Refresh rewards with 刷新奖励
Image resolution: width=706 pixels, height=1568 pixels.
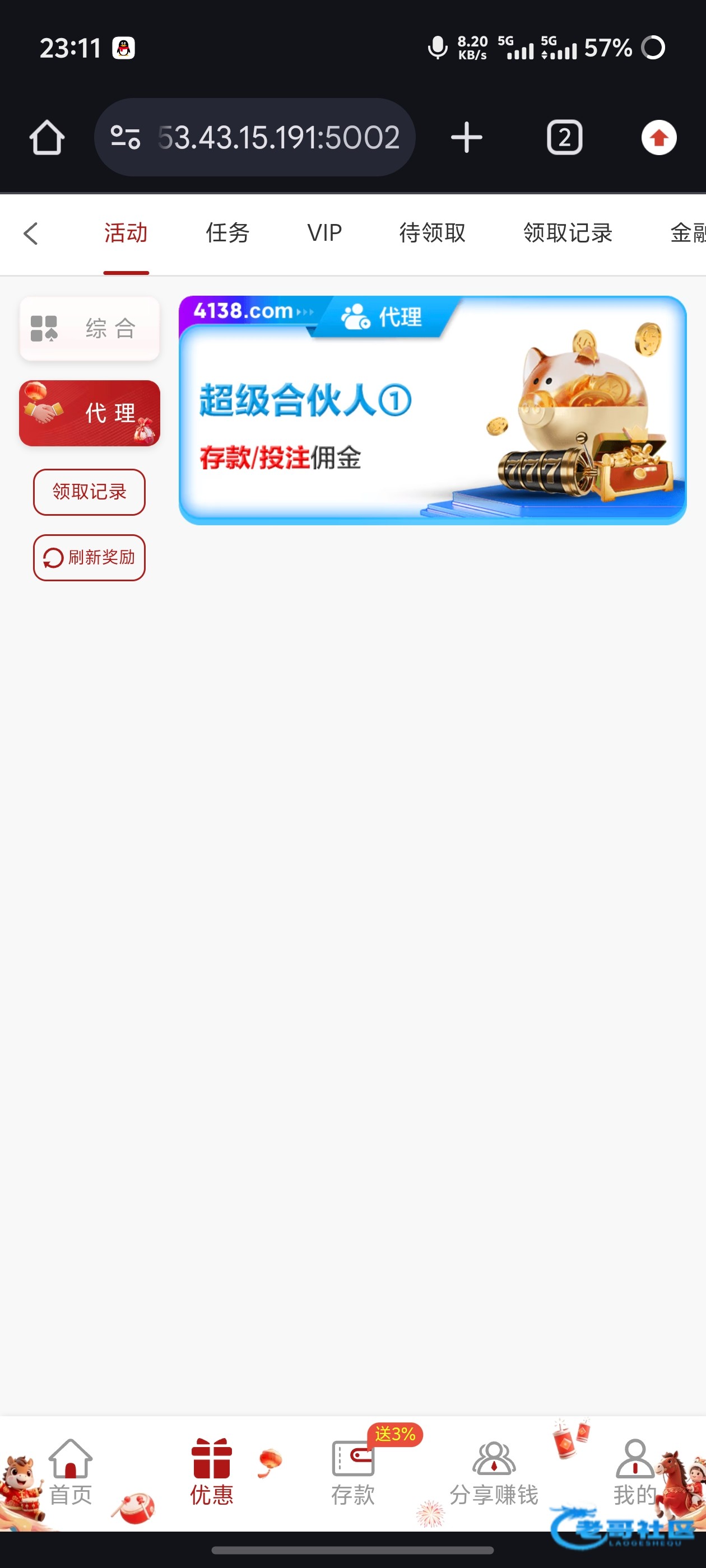pyautogui.click(x=89, y=558)
